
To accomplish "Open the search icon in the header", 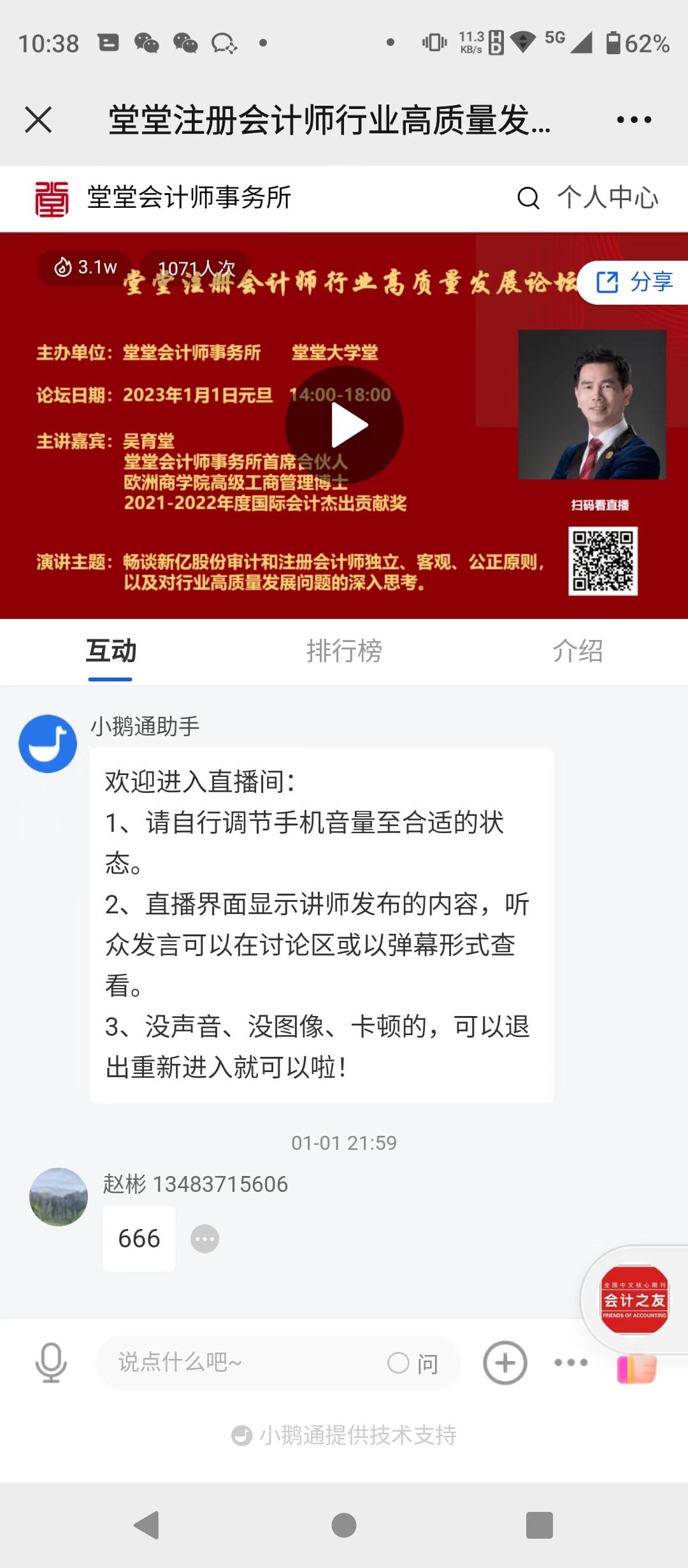I will [x=526, y=198].
